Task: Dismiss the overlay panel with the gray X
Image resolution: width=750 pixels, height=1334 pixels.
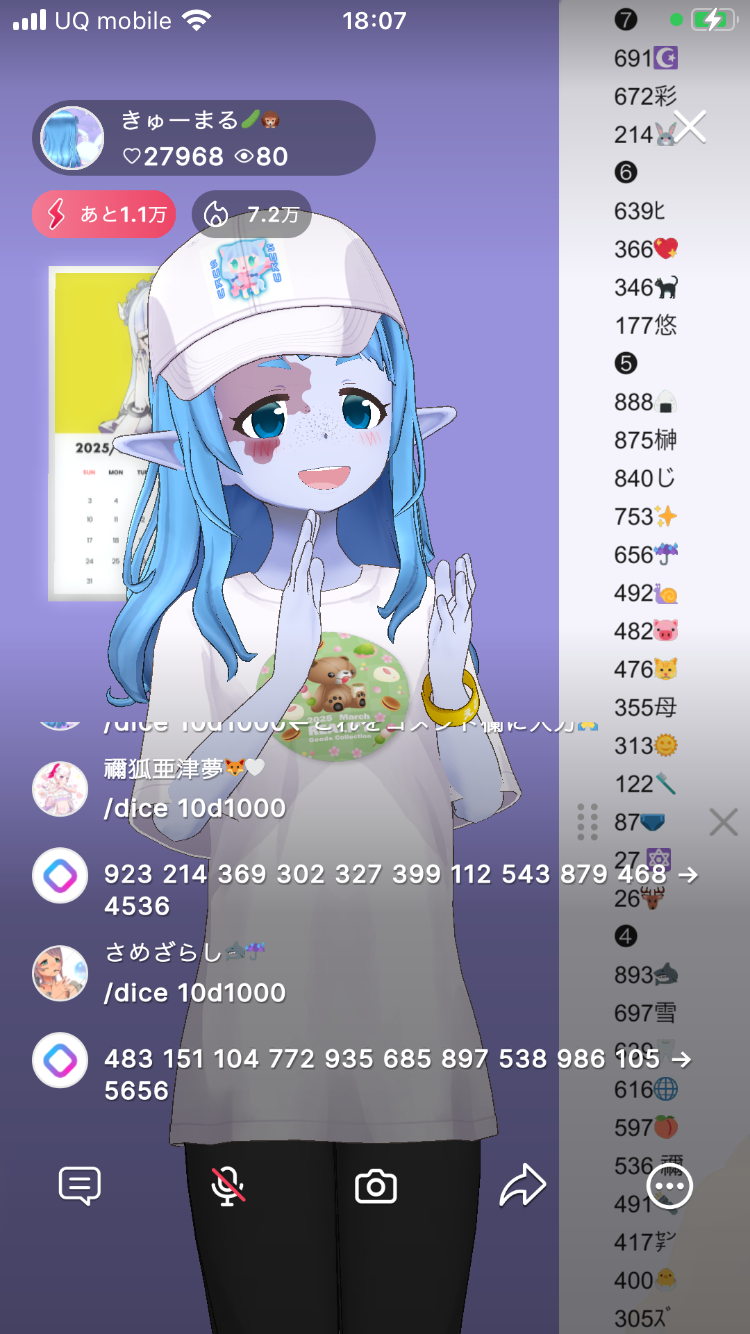Action: click(x=723, y=822)
